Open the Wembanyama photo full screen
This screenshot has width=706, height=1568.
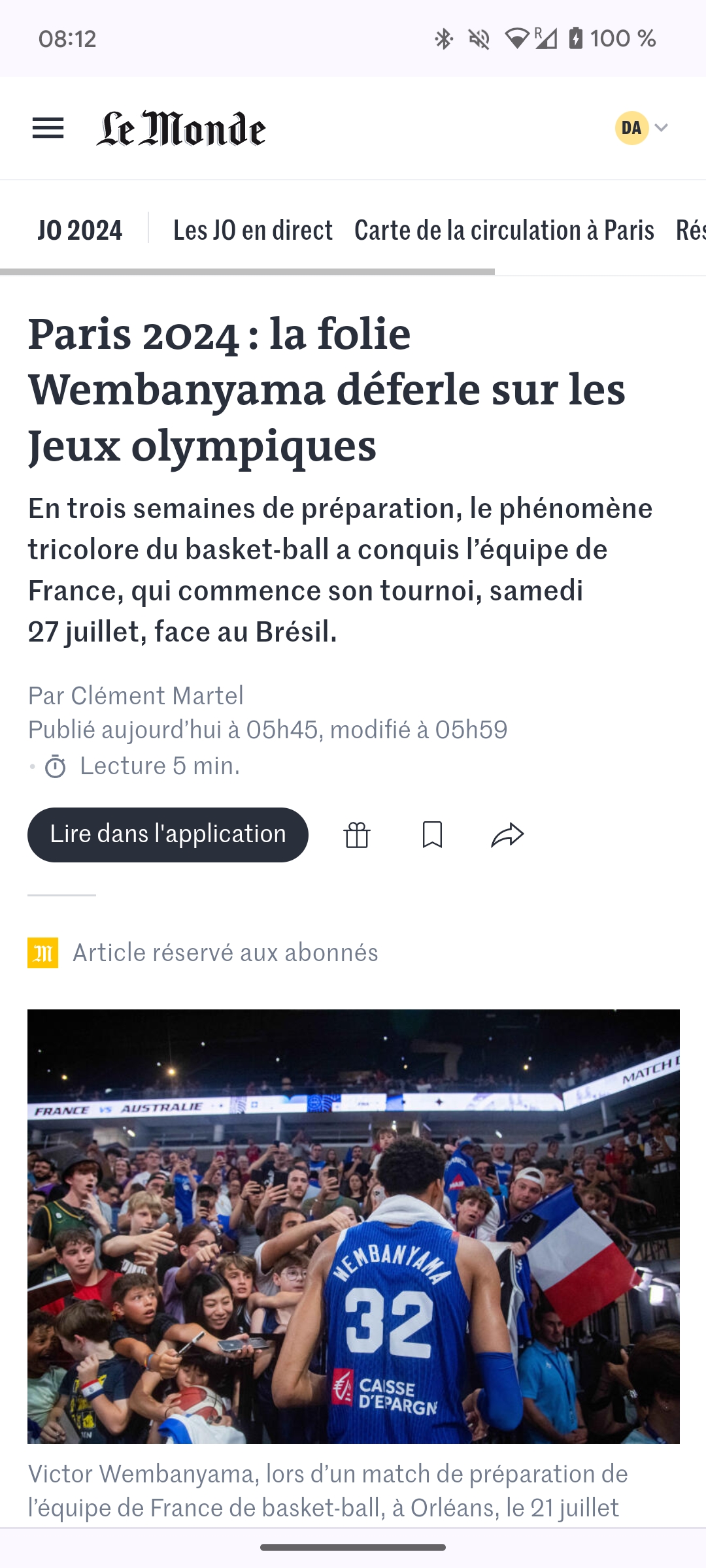pos(353,1226)
